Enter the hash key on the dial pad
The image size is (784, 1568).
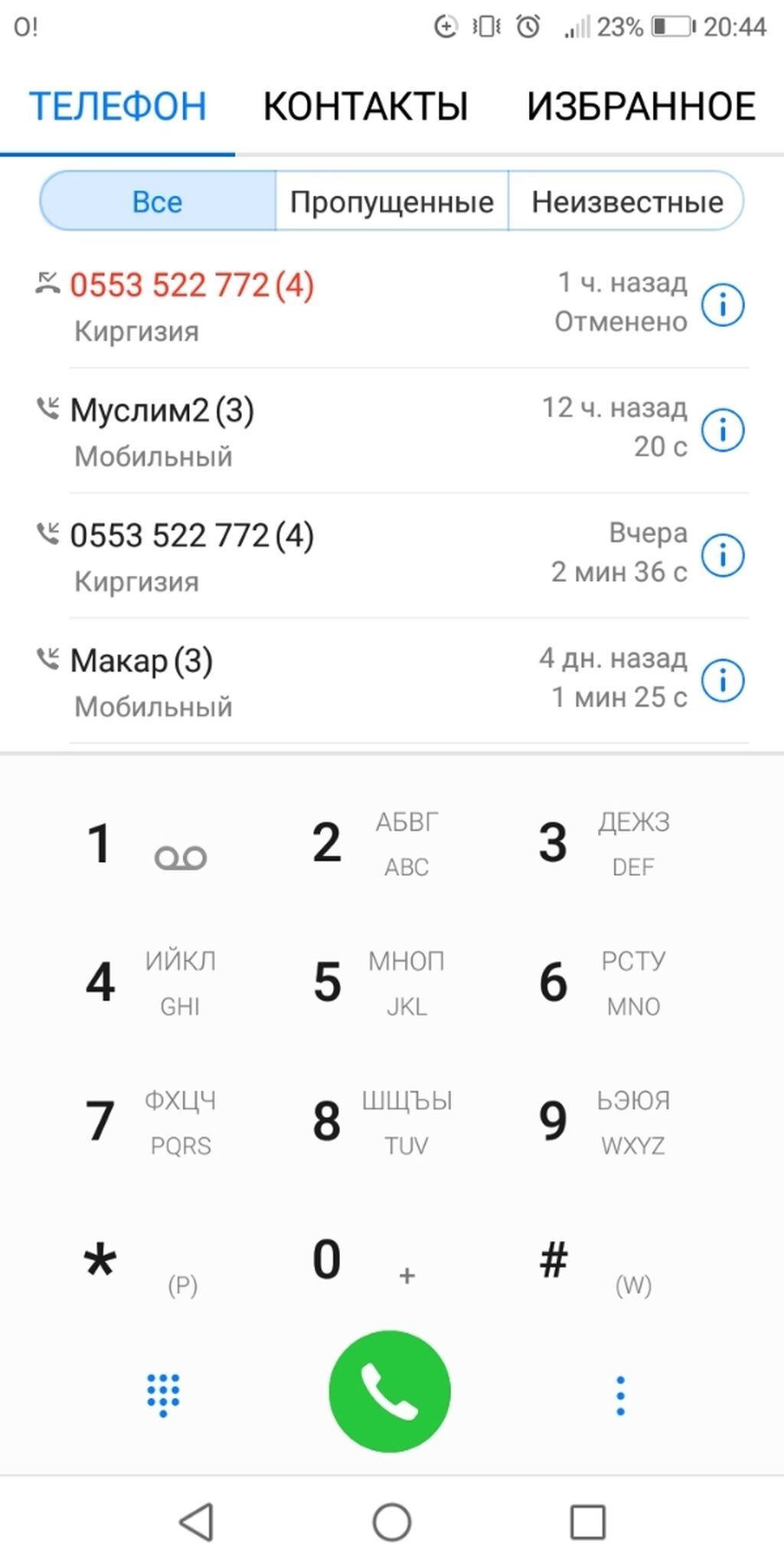click(554, 1259)
